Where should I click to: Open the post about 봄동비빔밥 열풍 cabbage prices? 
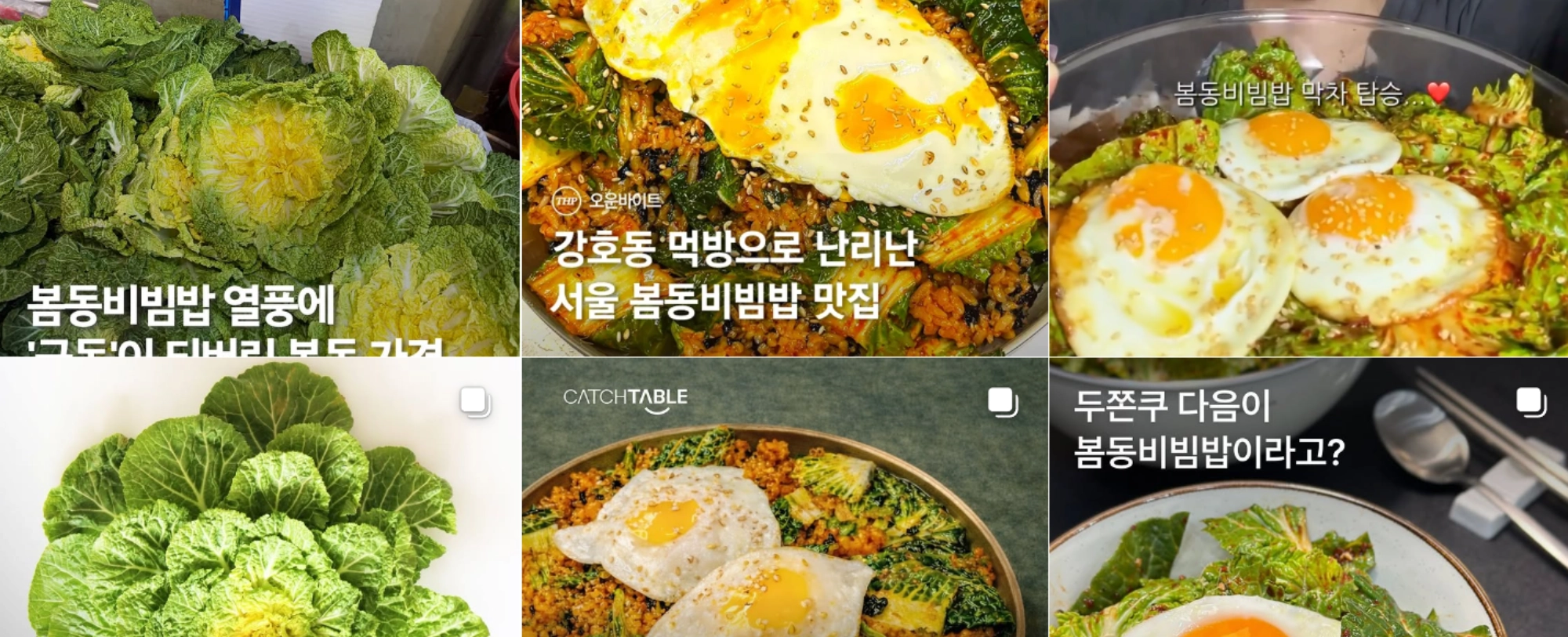(x=259, y=177)
